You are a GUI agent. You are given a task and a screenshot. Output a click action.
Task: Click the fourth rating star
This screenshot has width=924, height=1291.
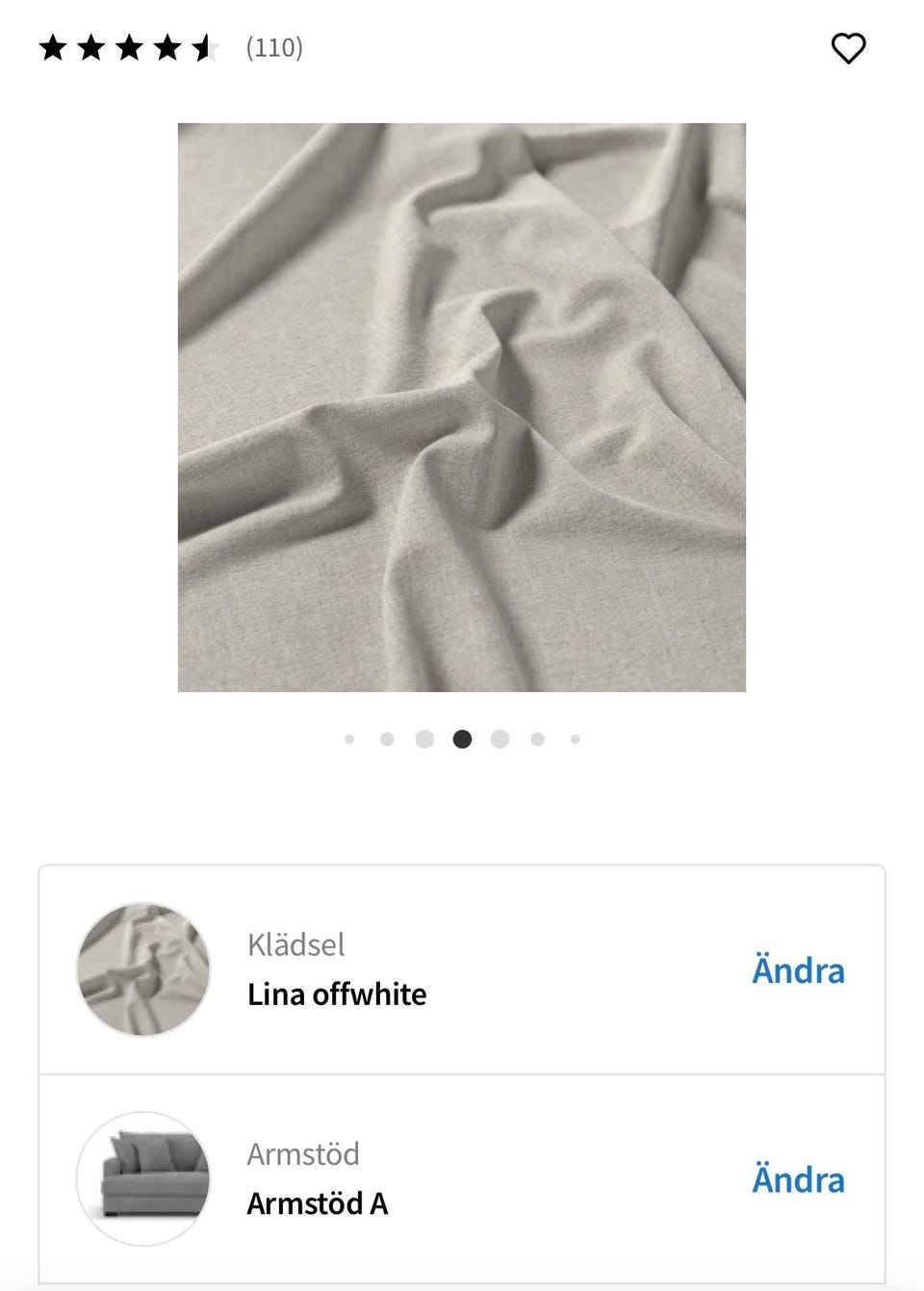[167, 46]
